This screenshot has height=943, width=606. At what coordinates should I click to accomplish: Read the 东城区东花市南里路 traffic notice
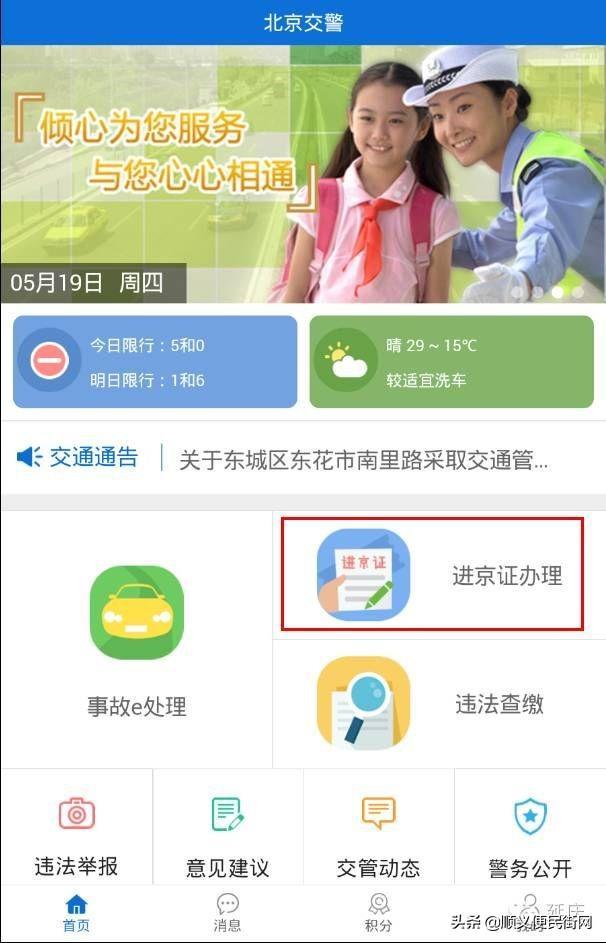[x=363, y=460]
